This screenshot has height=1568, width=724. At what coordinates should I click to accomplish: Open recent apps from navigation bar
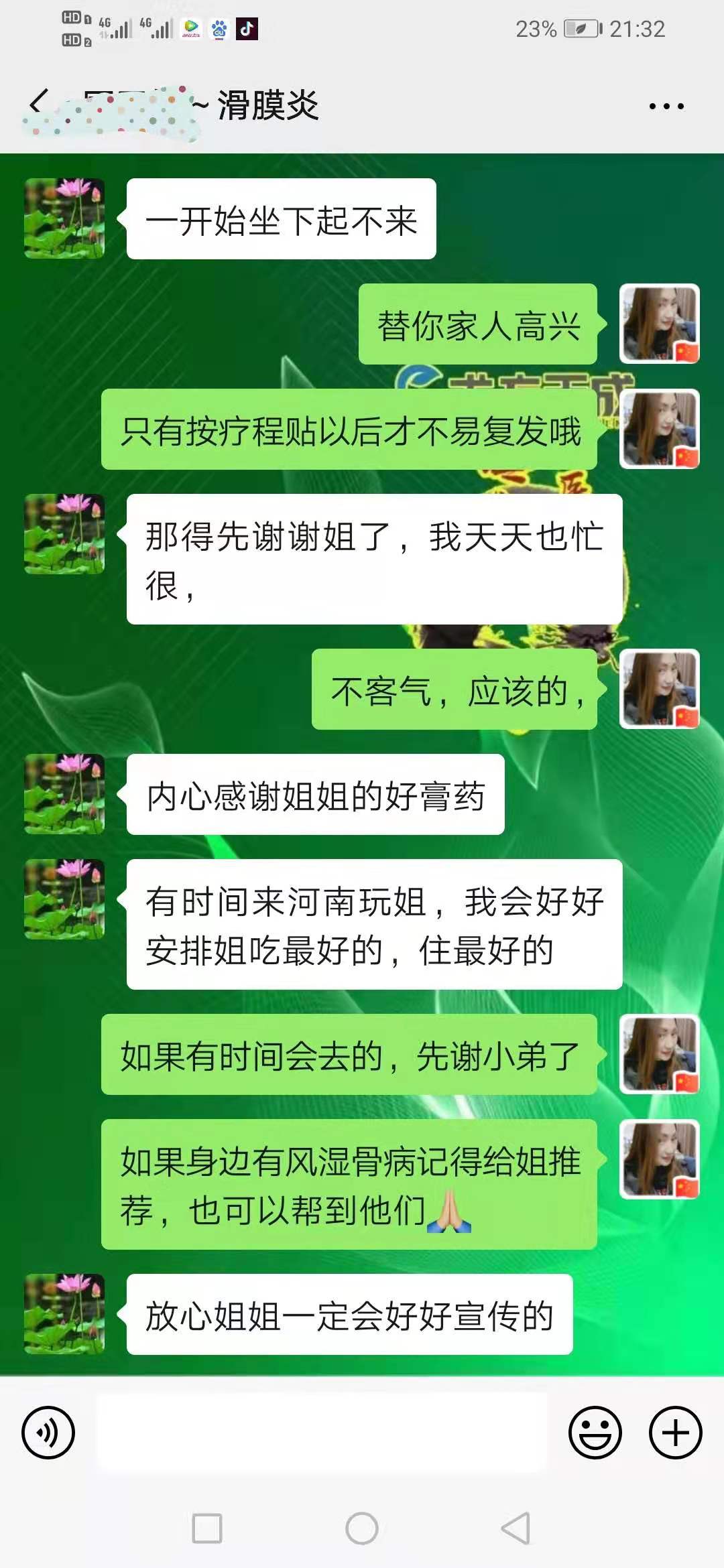[x=207, y=1528]
